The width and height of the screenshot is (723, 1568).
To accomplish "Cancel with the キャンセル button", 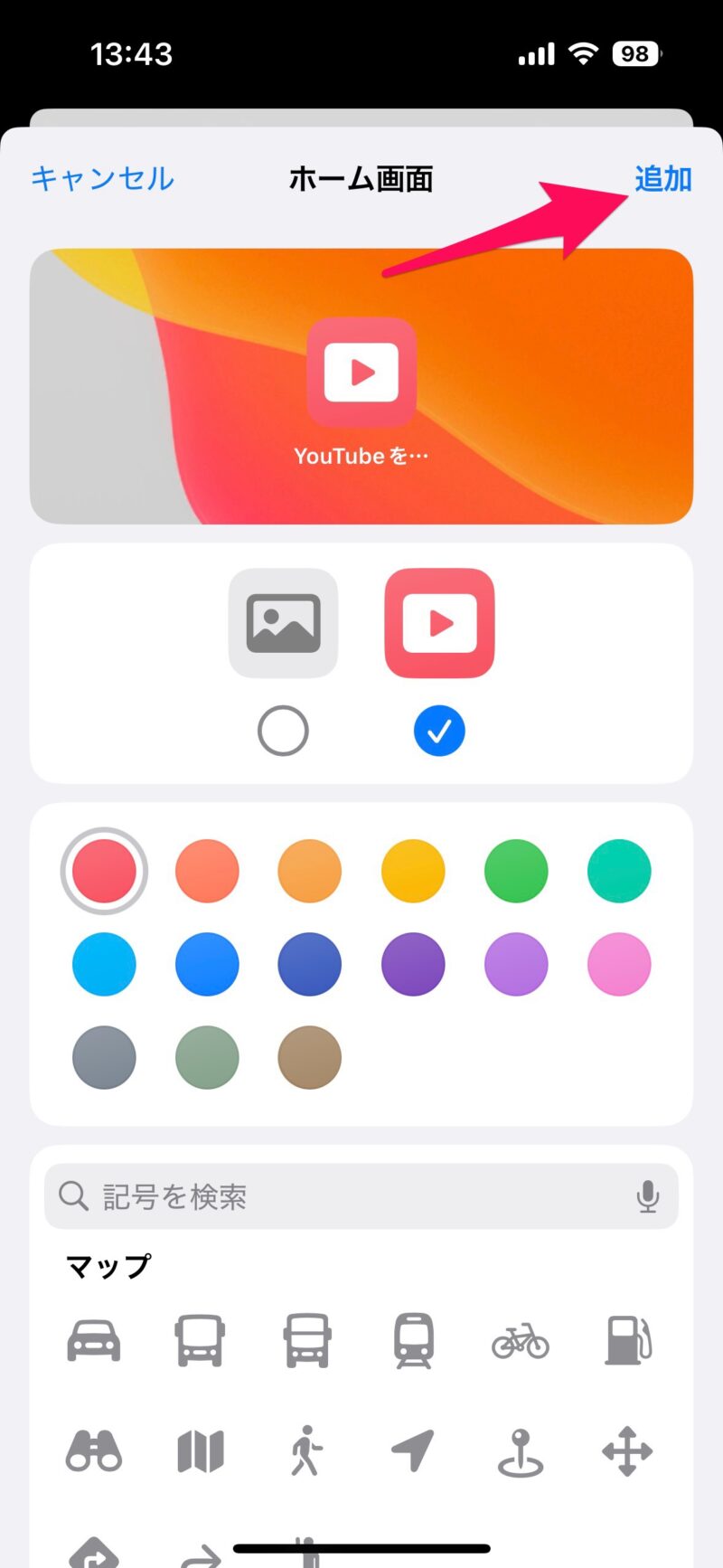I will click(102, 179).
